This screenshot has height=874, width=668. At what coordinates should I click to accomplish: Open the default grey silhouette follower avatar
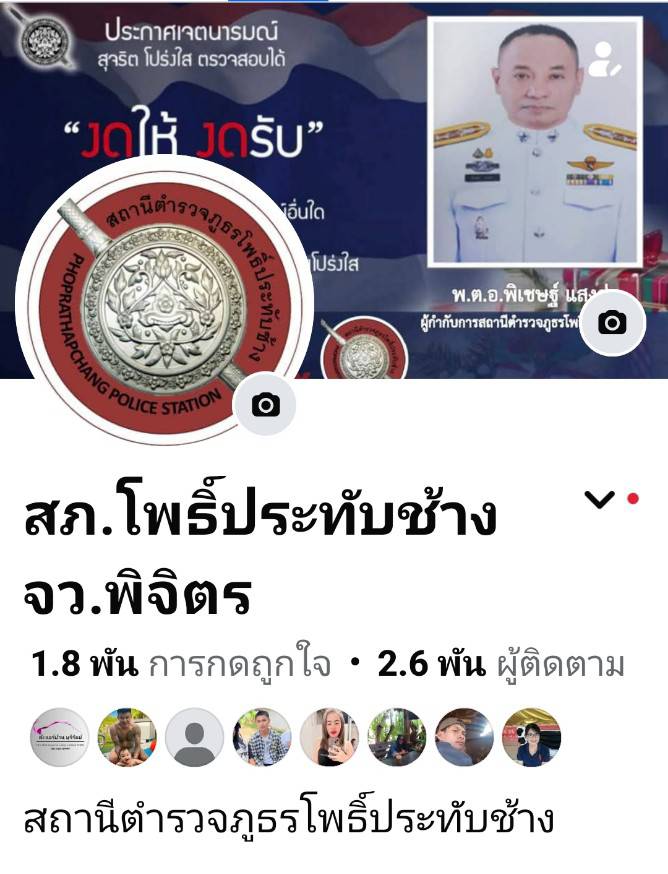(194, 738)
